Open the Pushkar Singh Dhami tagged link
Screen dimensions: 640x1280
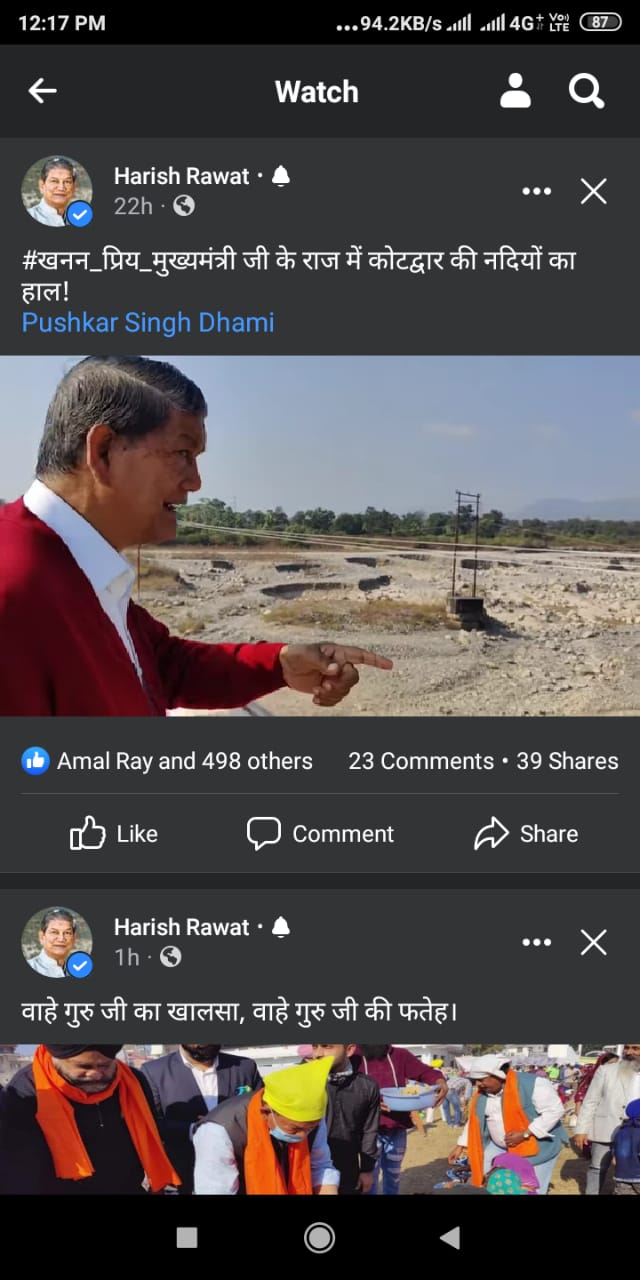[148, 322]
